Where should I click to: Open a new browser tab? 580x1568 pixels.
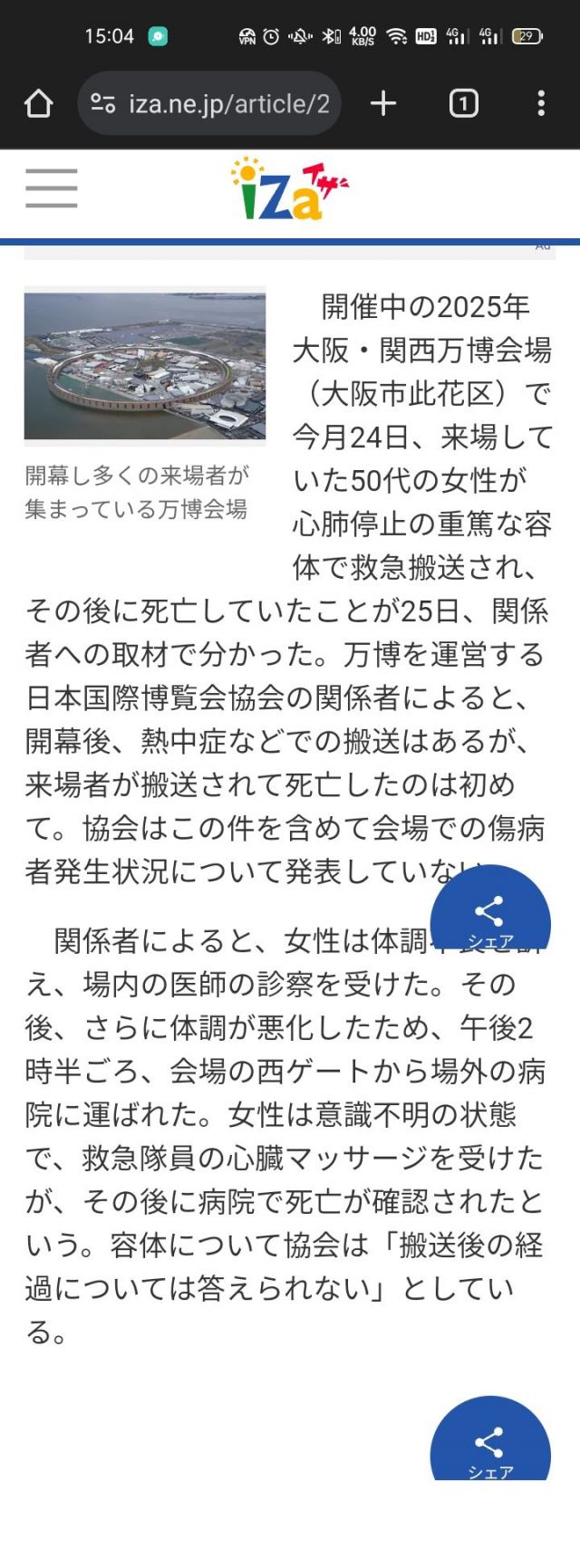383,104
